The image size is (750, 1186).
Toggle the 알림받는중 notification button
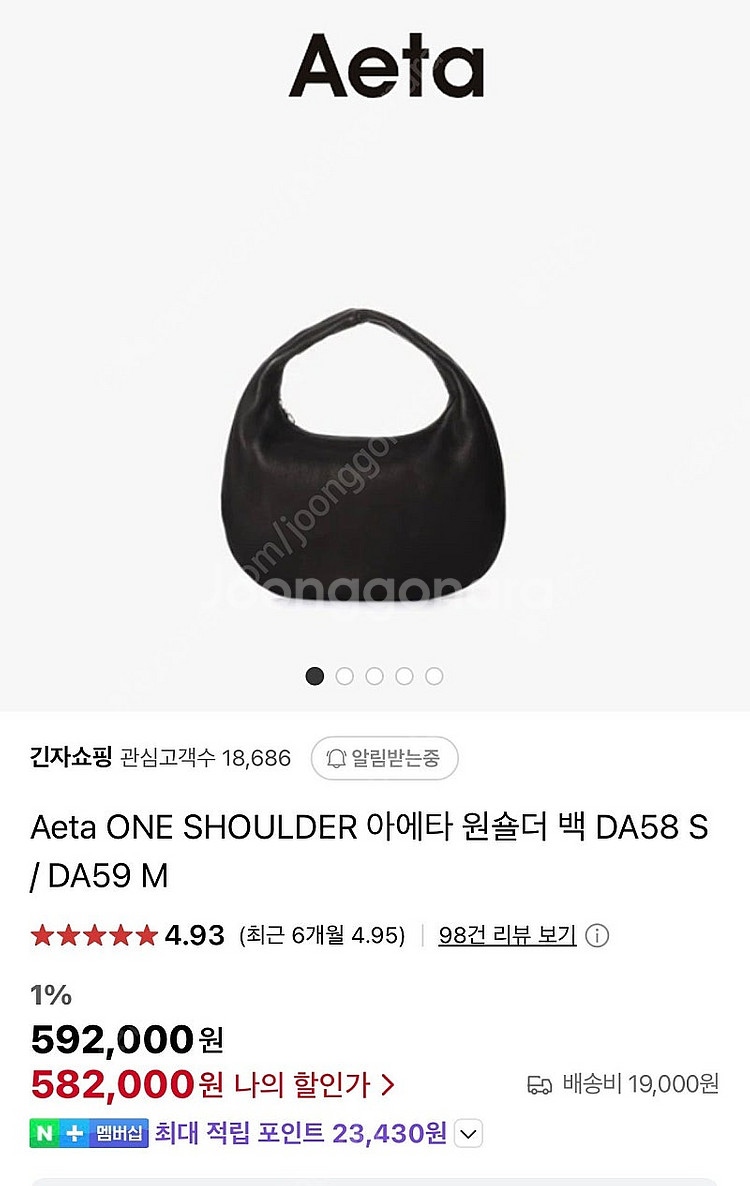click(x=384, y=758)
